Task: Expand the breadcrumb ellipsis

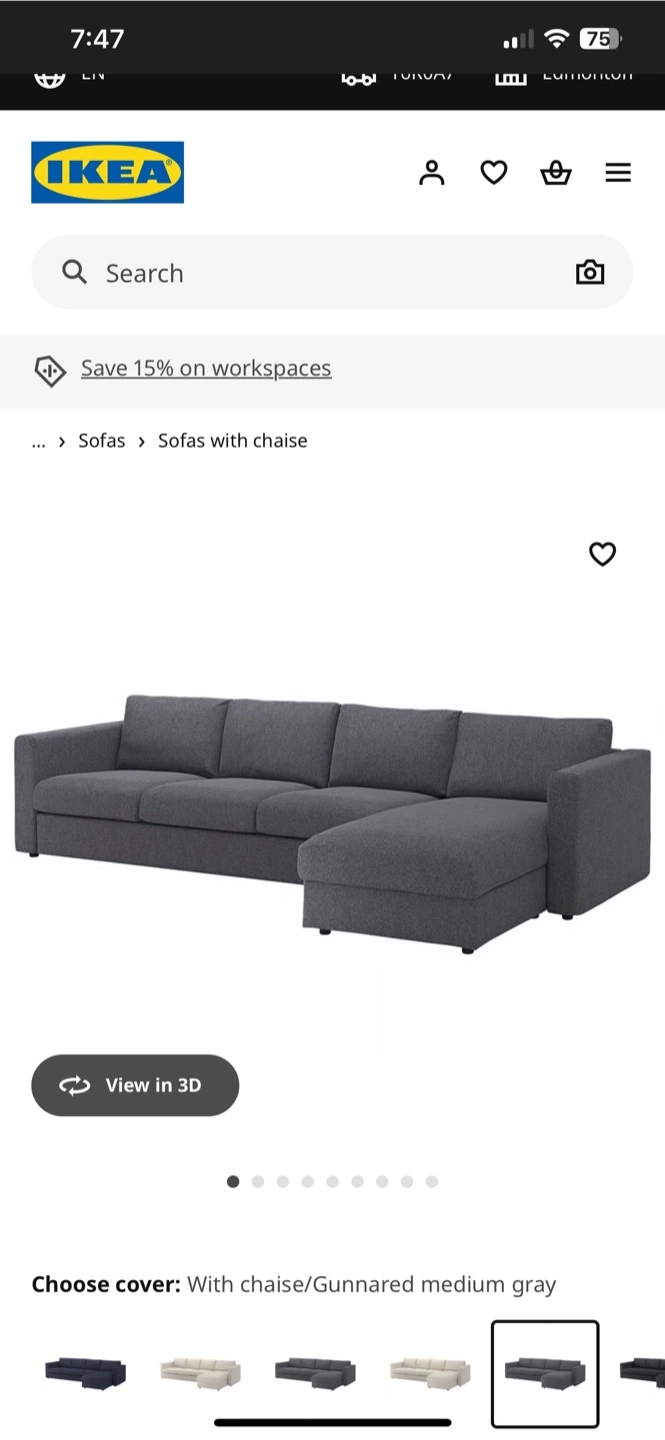Action: tap(39, 441)
